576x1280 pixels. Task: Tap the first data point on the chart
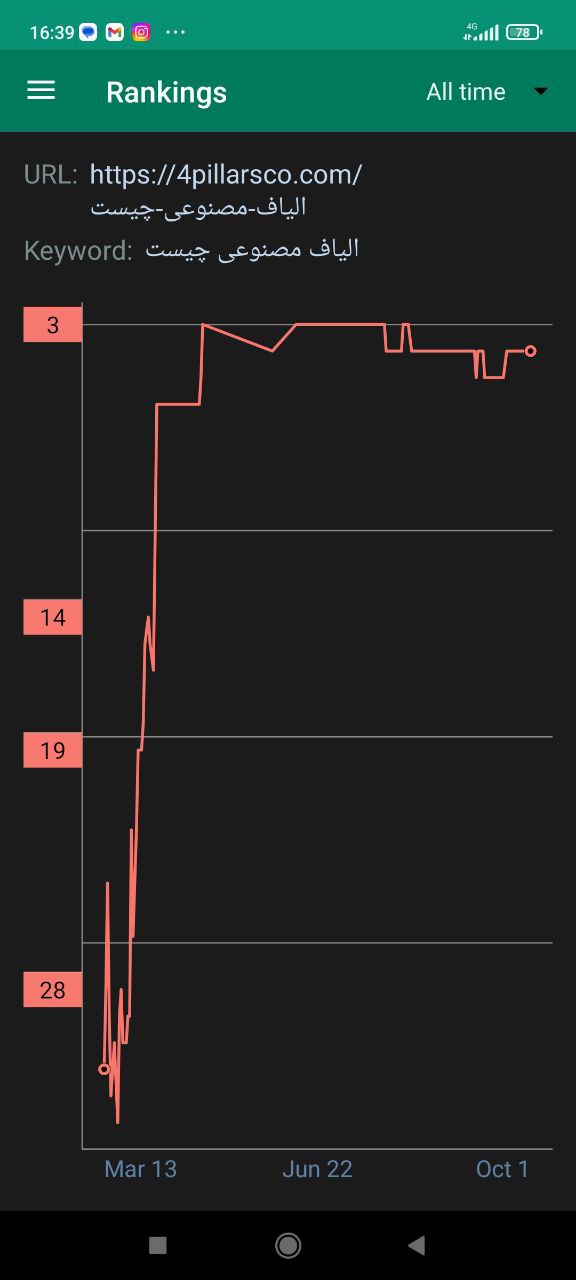pos(104,1069)
